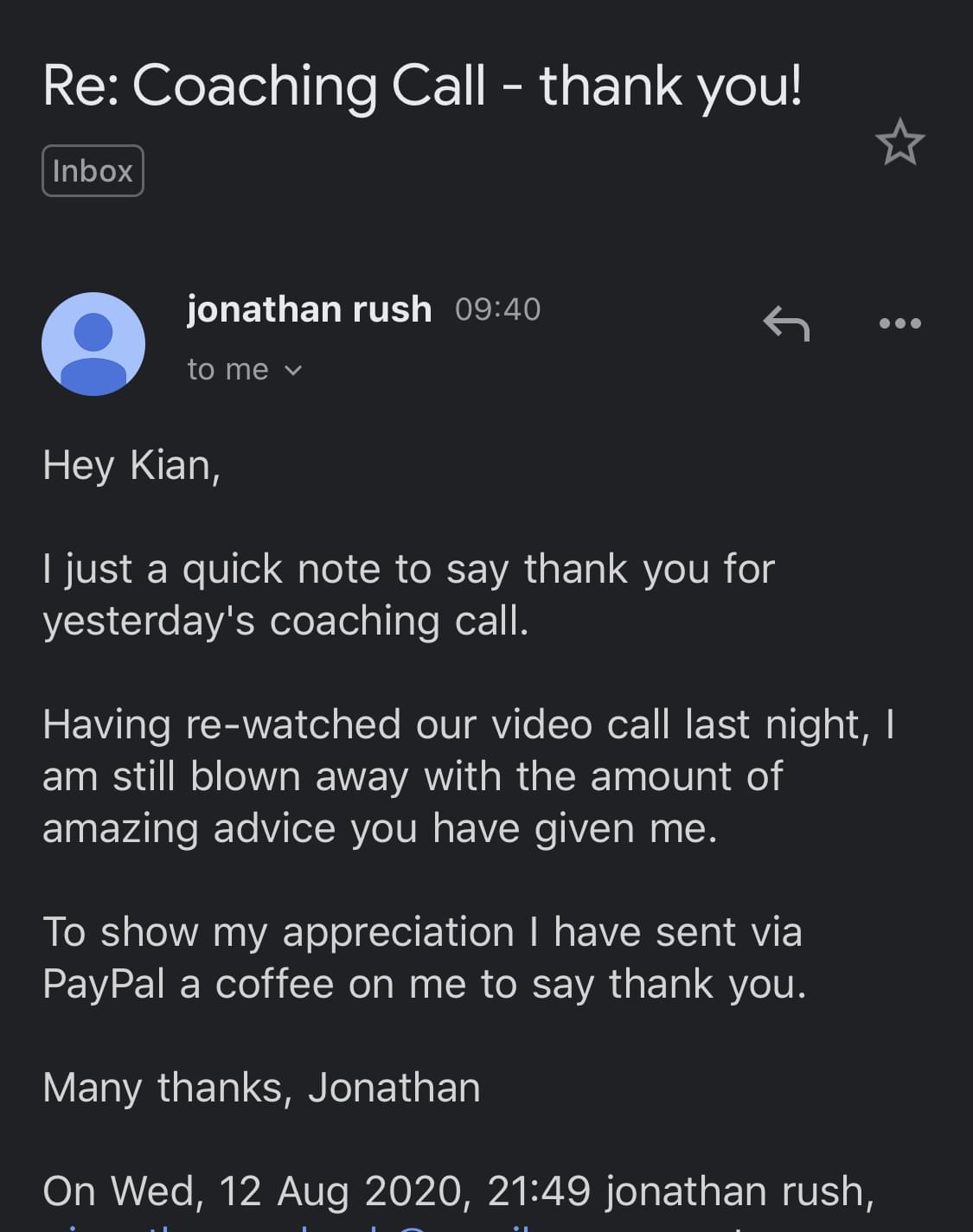Star this Coaching Call email

point(899,143)
